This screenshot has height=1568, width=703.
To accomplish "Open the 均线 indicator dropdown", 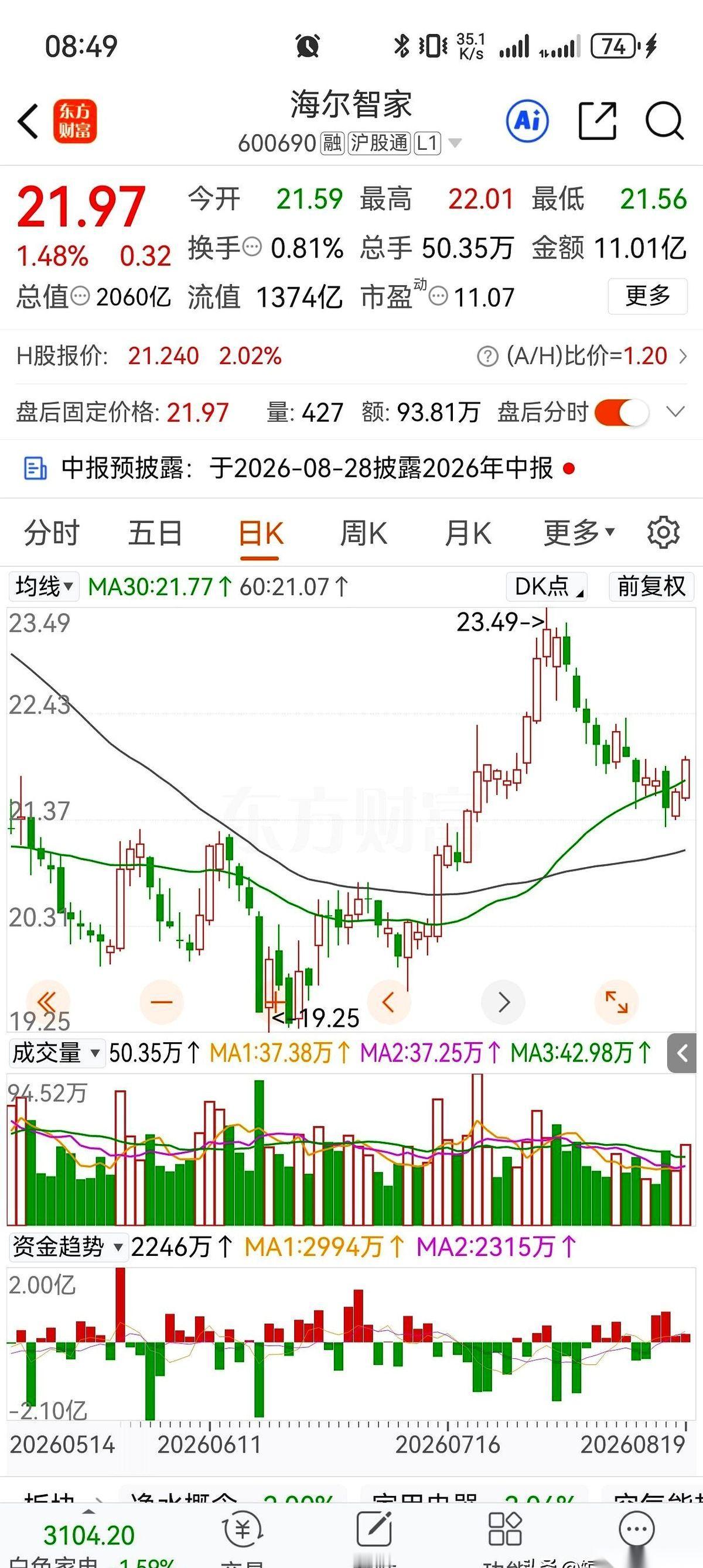I will pyautogui.click(x=43, y=587).
